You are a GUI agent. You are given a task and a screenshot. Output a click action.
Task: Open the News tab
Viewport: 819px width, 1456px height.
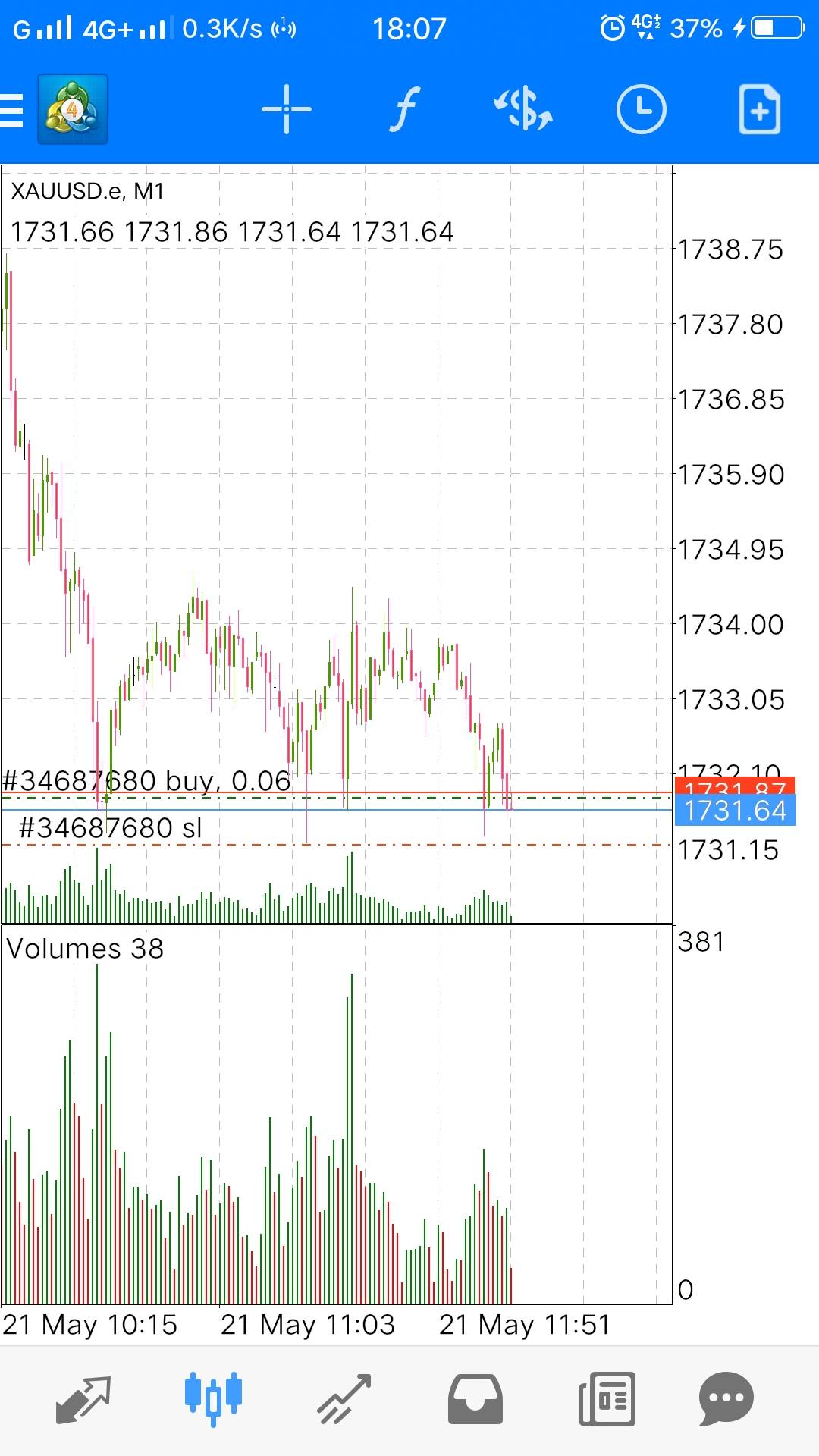607,1399
